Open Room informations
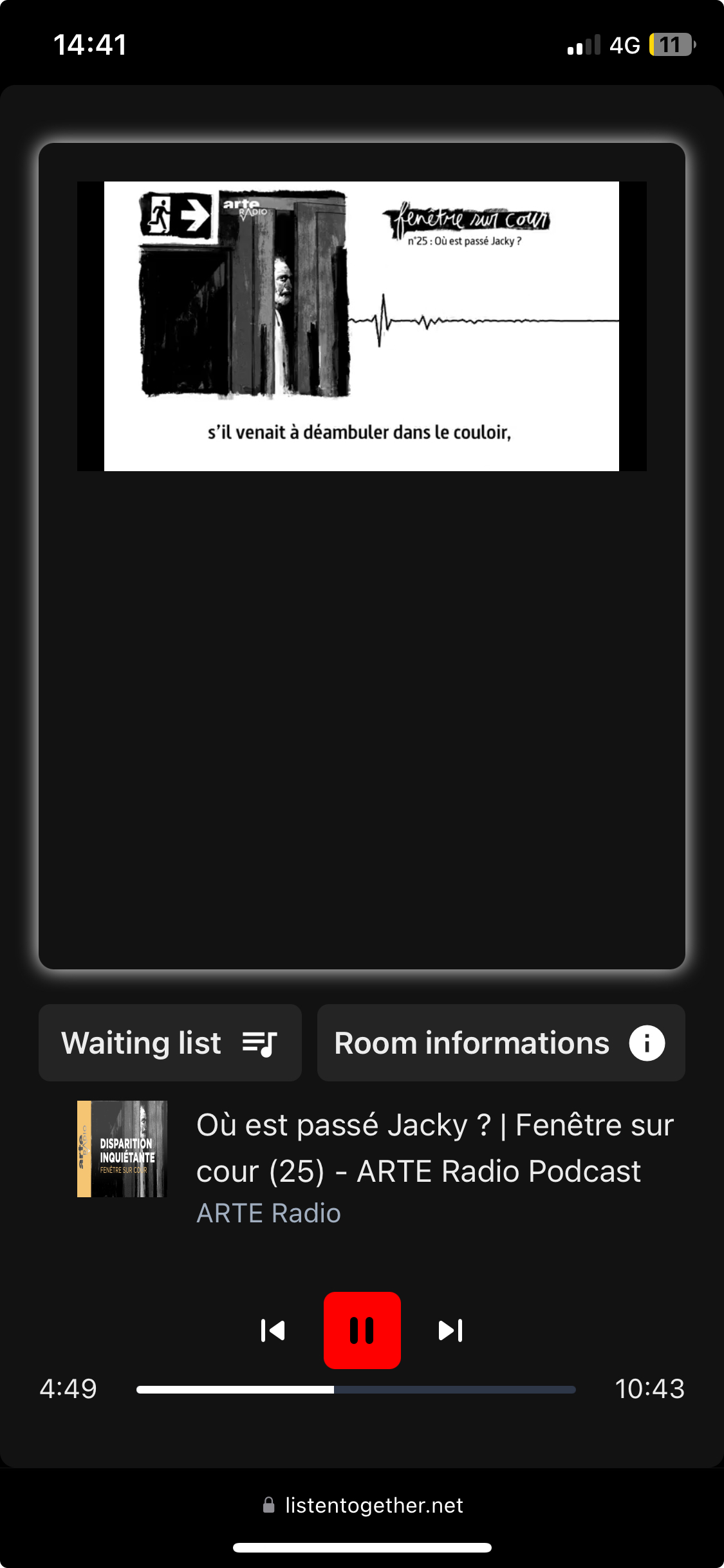Image resolution: width=724 pixels, height=1568 pixels. coord(501,1043)
